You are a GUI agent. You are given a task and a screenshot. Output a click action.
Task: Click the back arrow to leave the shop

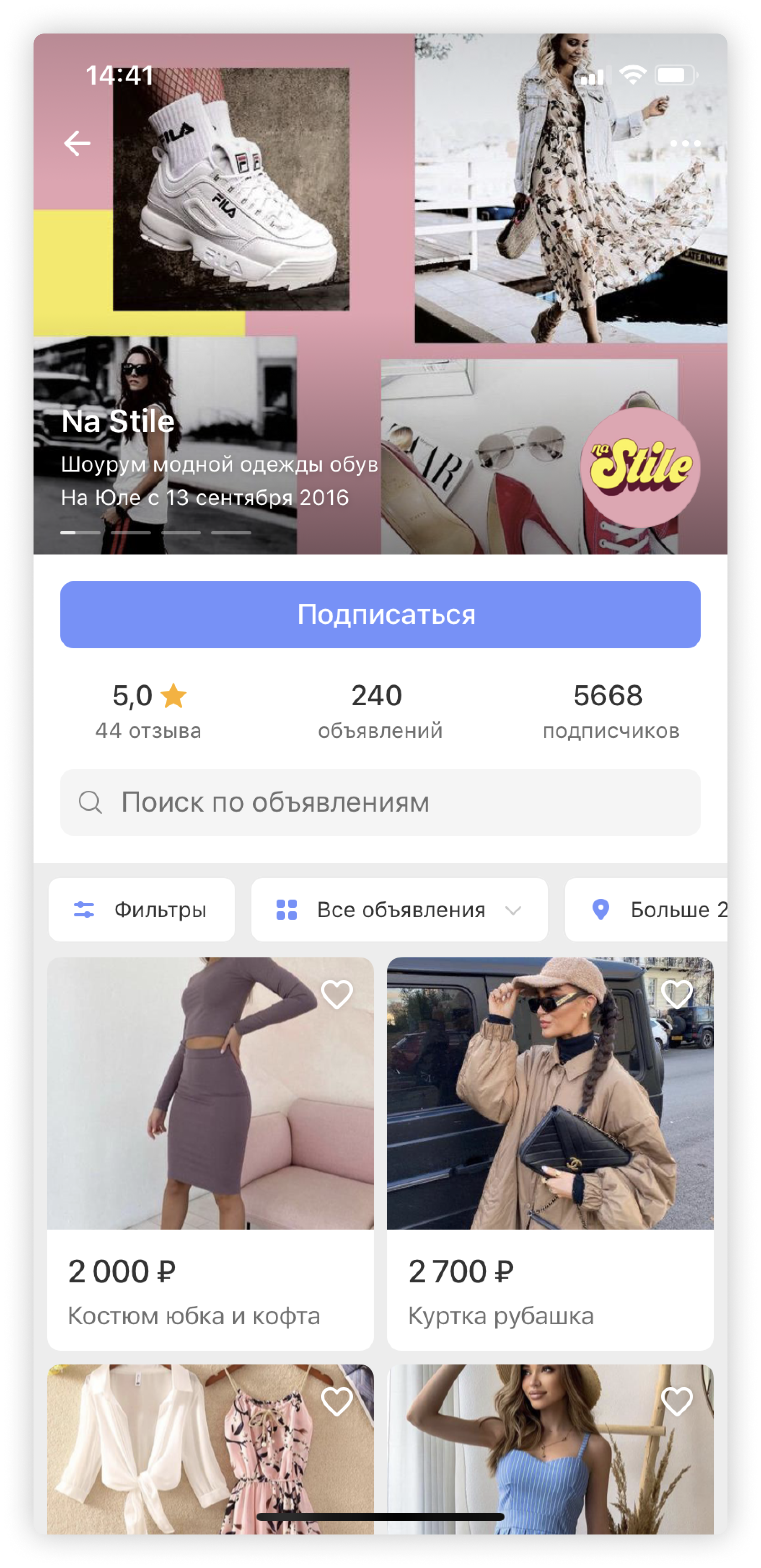point(78,144)
